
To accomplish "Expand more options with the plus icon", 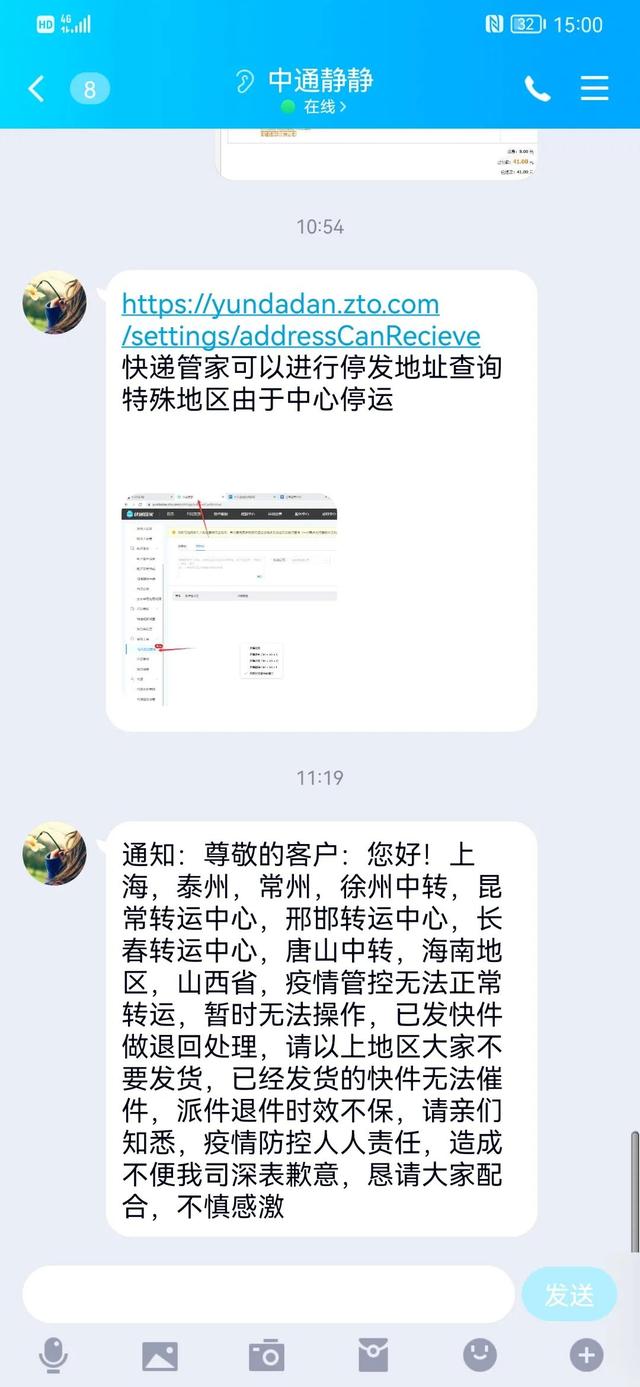I will click(x=586, y=1356).
